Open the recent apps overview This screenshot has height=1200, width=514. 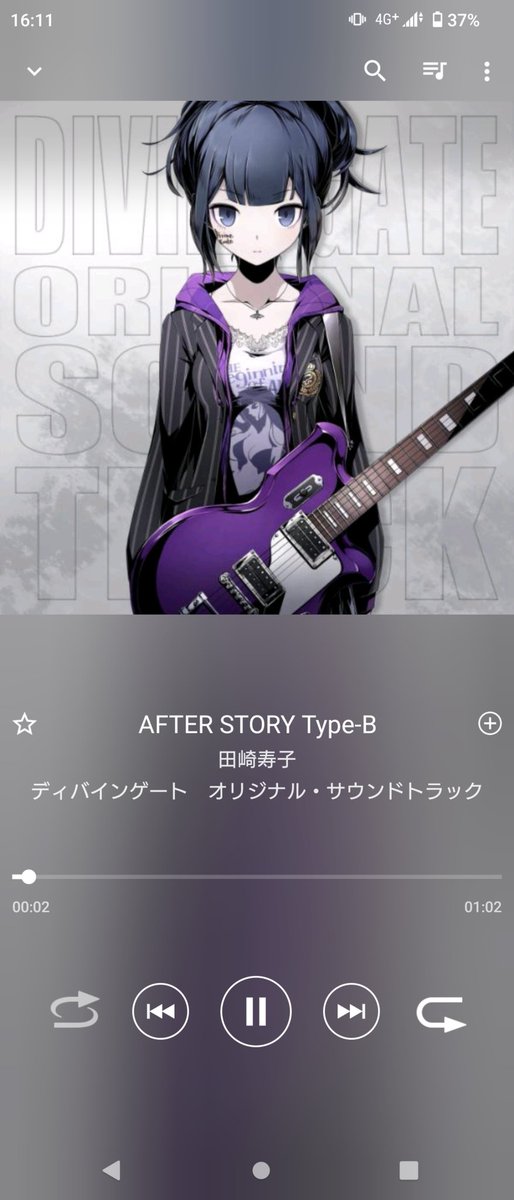click(408, 1170)
